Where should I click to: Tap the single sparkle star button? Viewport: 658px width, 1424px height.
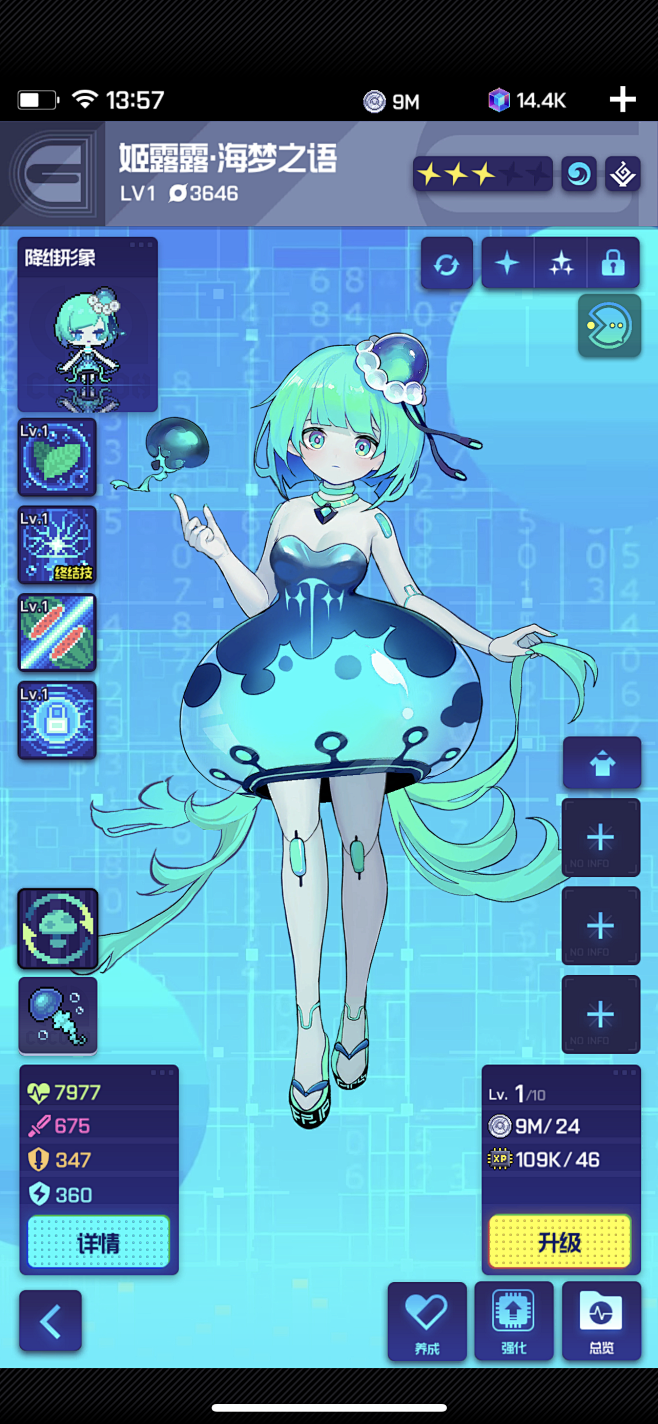tap(507, 264)
